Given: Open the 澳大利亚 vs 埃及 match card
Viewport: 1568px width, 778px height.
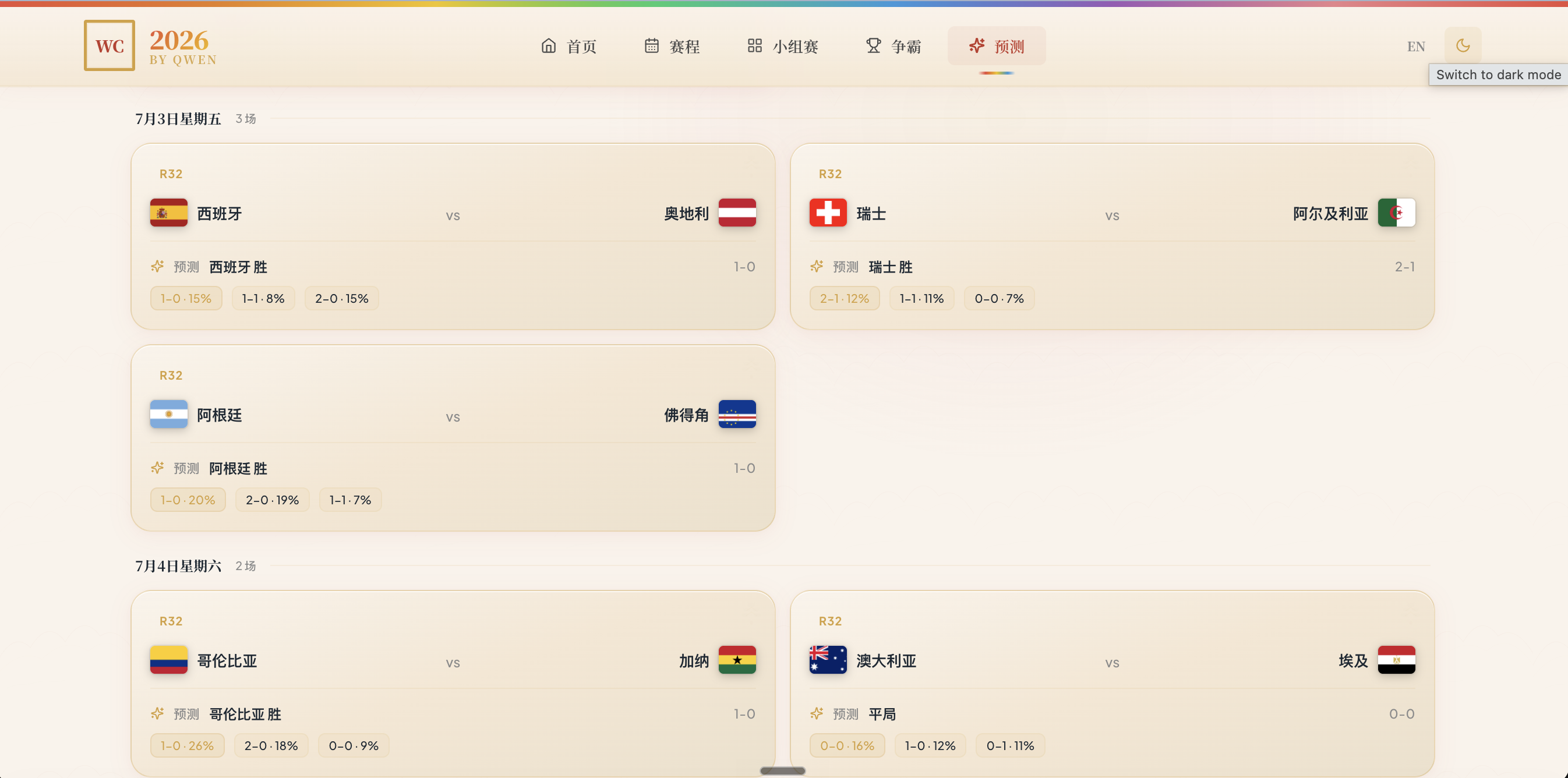Looking at the screenshot, I should point(1112,684).
